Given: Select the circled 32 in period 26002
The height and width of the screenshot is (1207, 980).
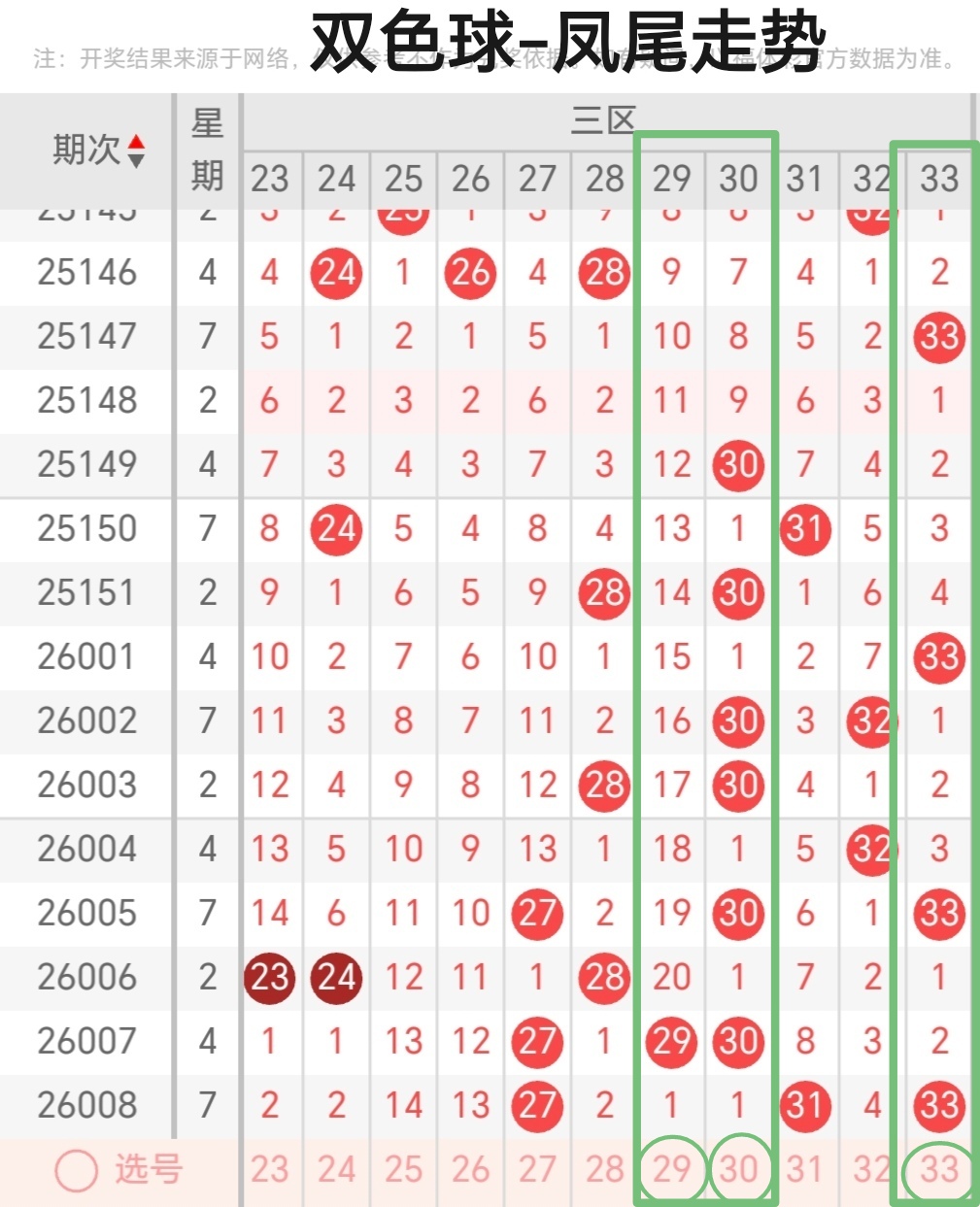Looking at the screenshot, I should coord(871,721).
